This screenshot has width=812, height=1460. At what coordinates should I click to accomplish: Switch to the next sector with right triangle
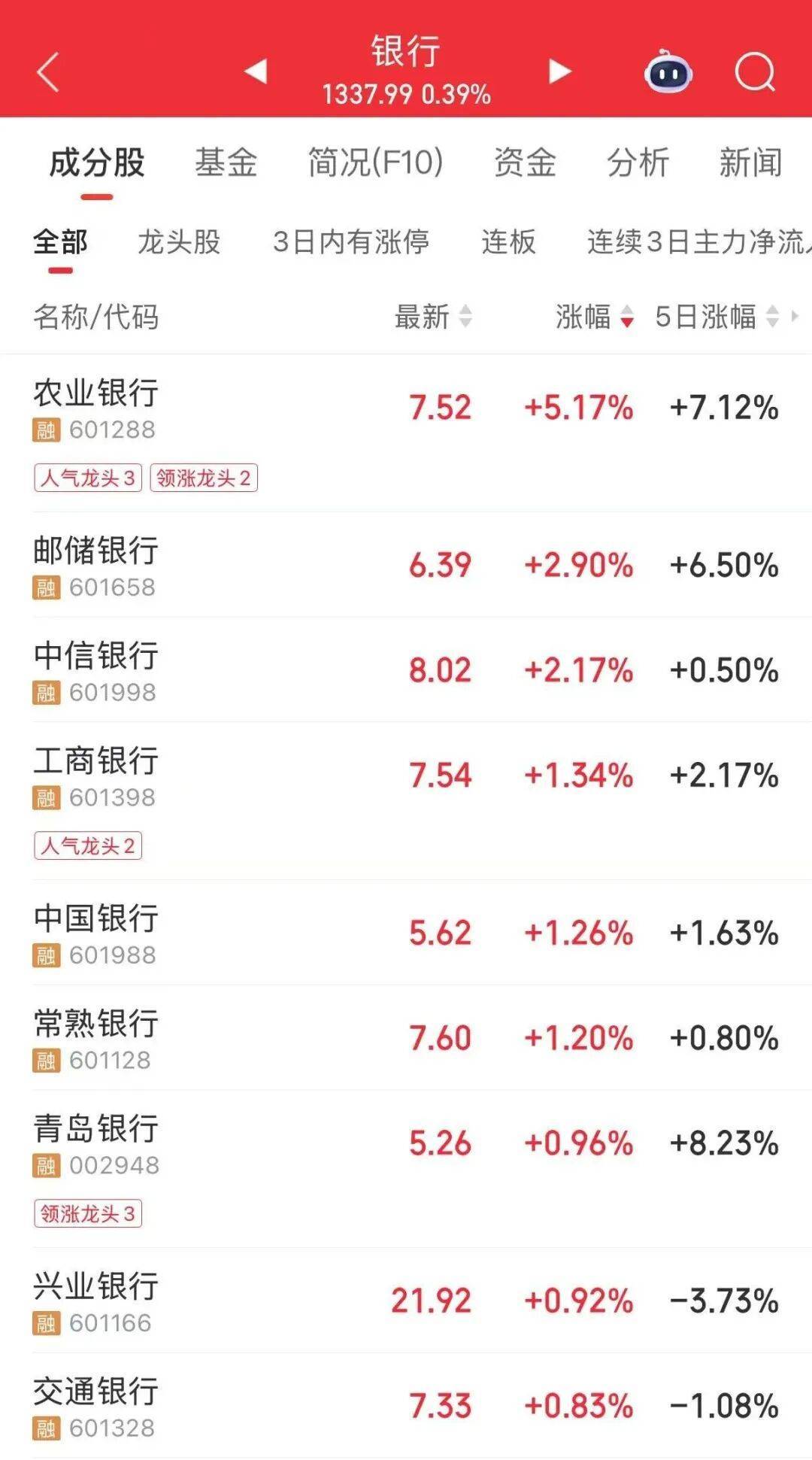tap(559, 71)
